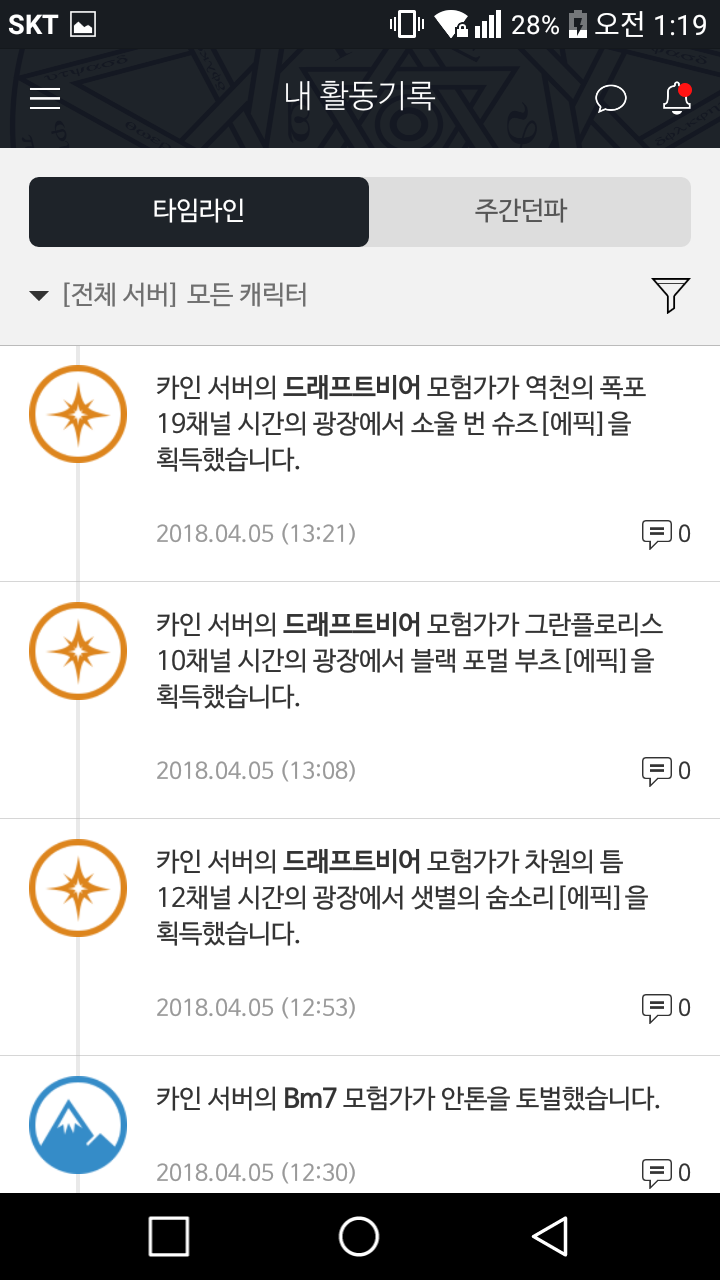Select the 타임라인 tab
Viewport: 720px width, 1280px height.
pyautogui.click(x=199, y=212)
